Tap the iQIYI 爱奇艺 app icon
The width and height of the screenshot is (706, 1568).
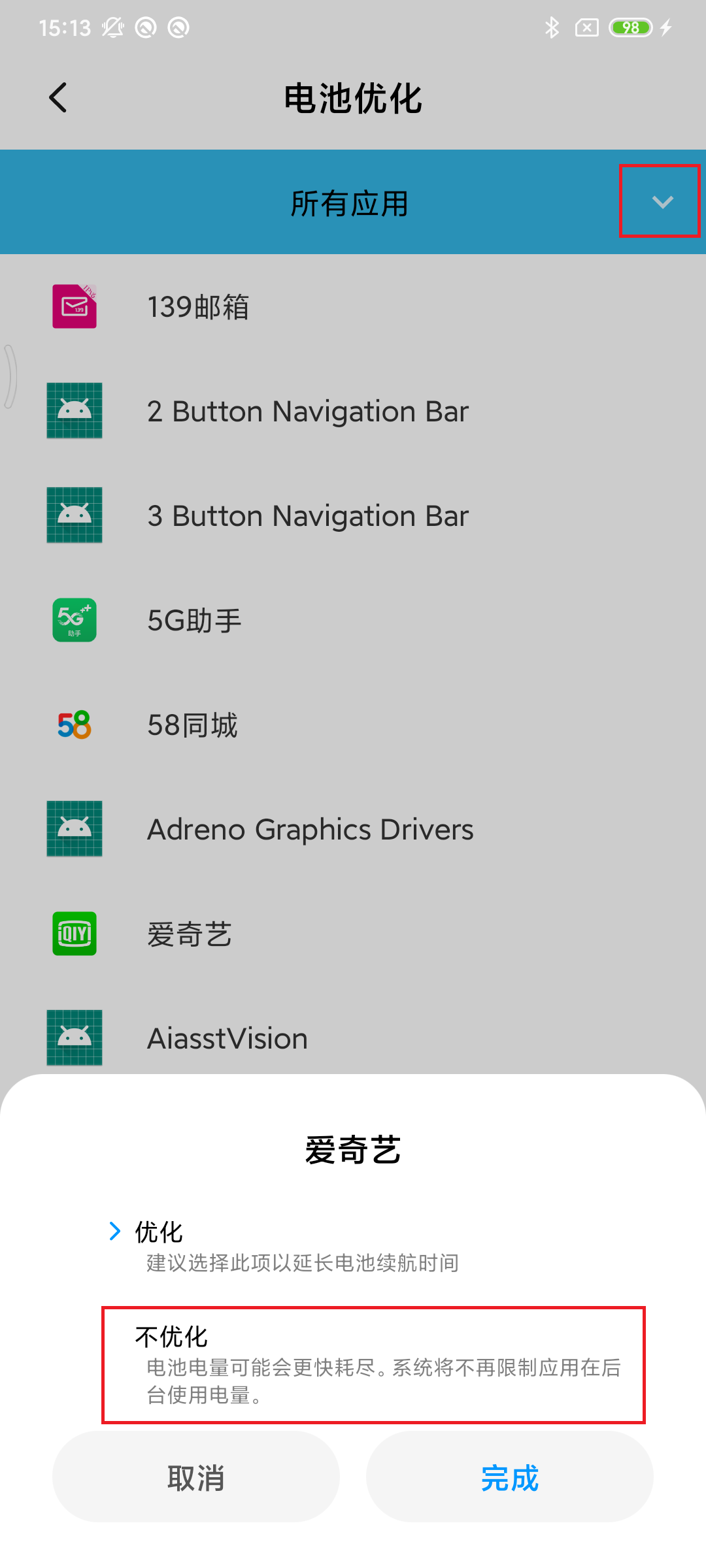tap(74, 933)
